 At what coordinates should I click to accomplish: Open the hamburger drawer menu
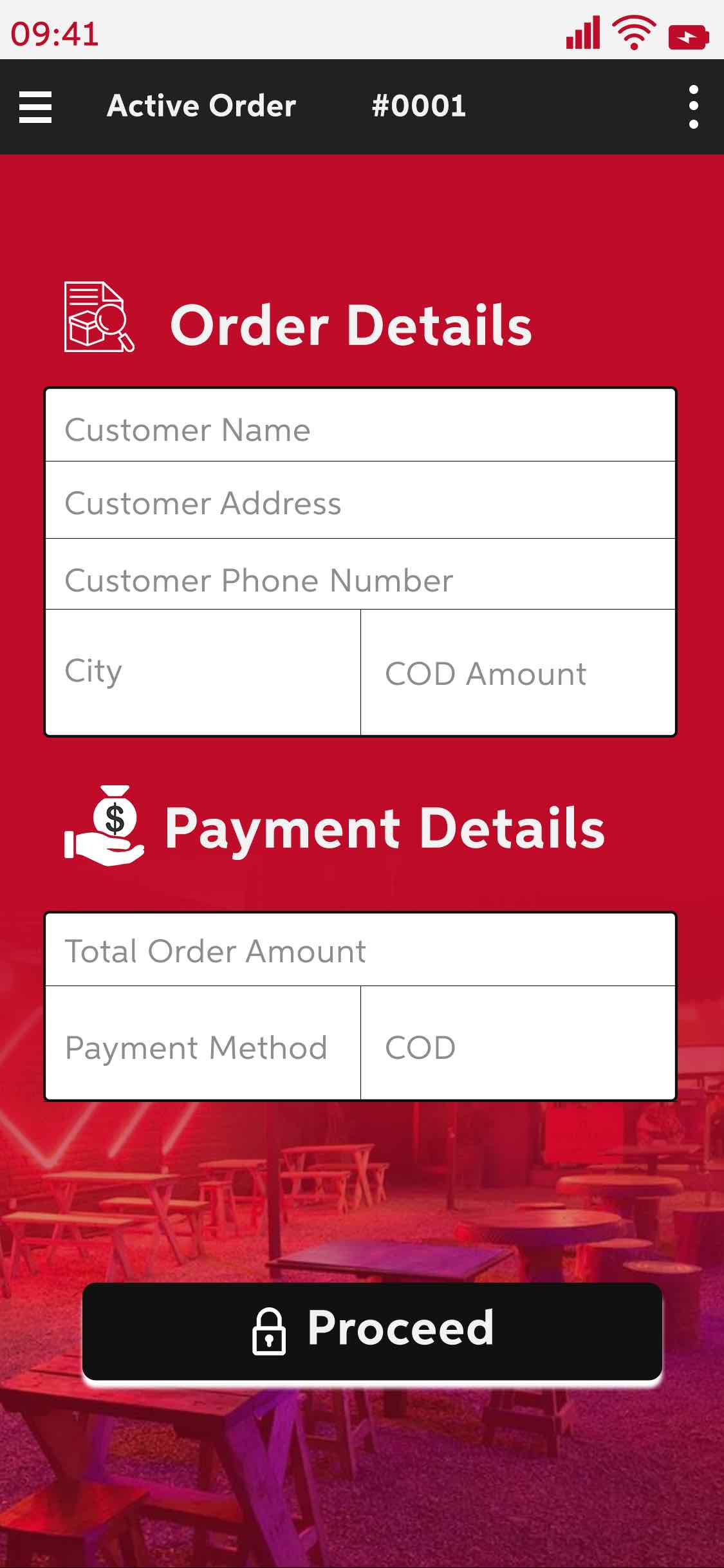[x=35, y=107]
